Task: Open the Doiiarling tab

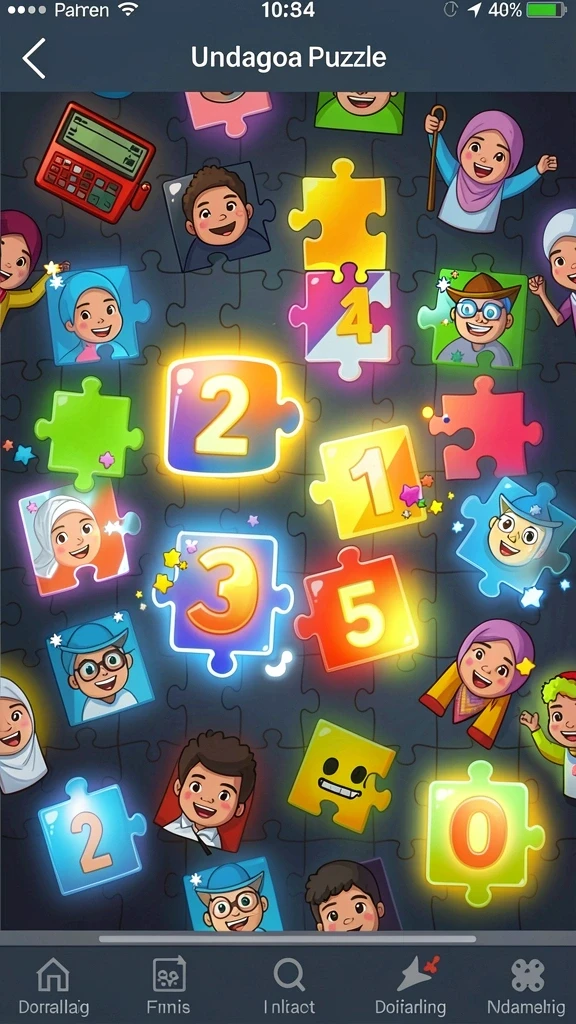Action: point(410,985)
